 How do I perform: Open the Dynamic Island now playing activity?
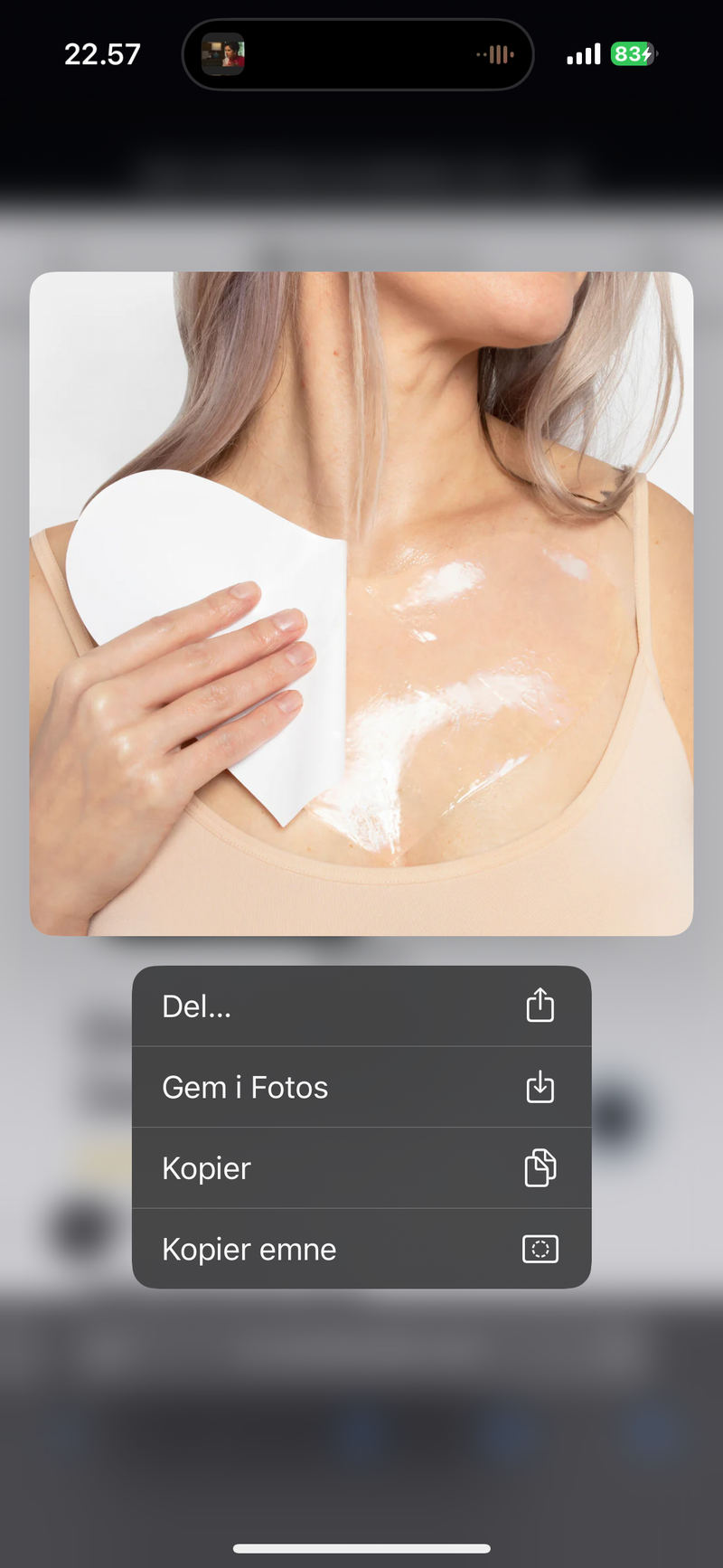358,54
